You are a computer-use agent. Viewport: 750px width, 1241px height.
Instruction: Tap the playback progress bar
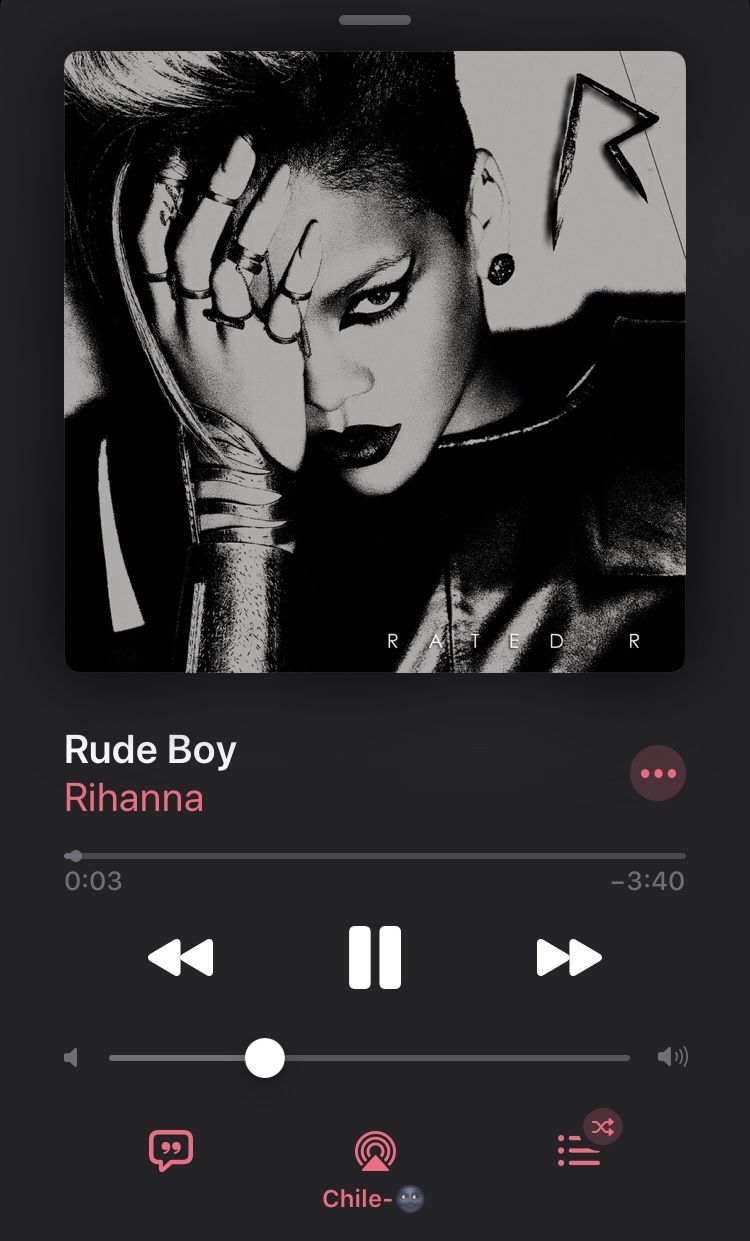tap(375, 856)
